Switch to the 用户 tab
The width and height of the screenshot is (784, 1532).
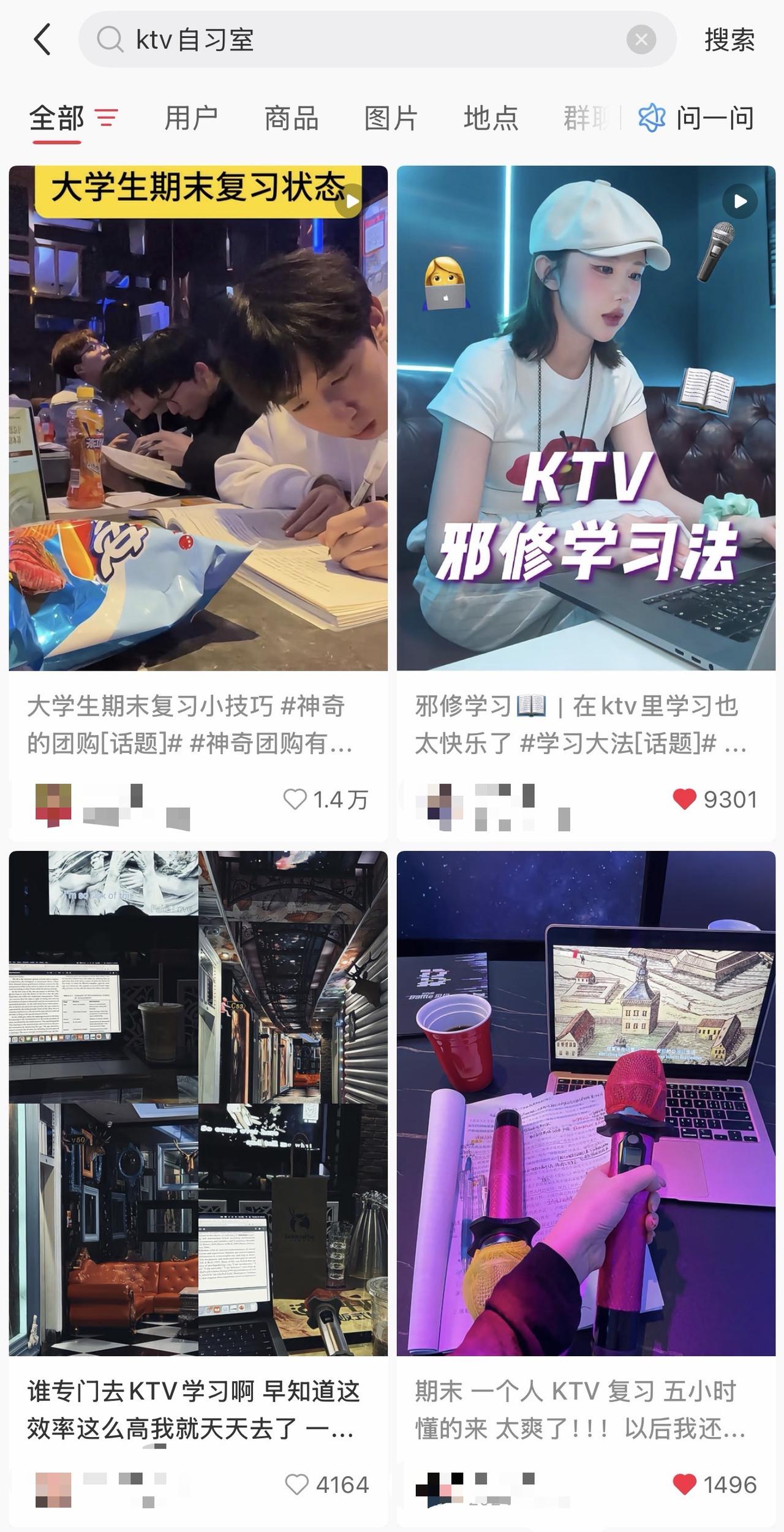coord(190,118)
